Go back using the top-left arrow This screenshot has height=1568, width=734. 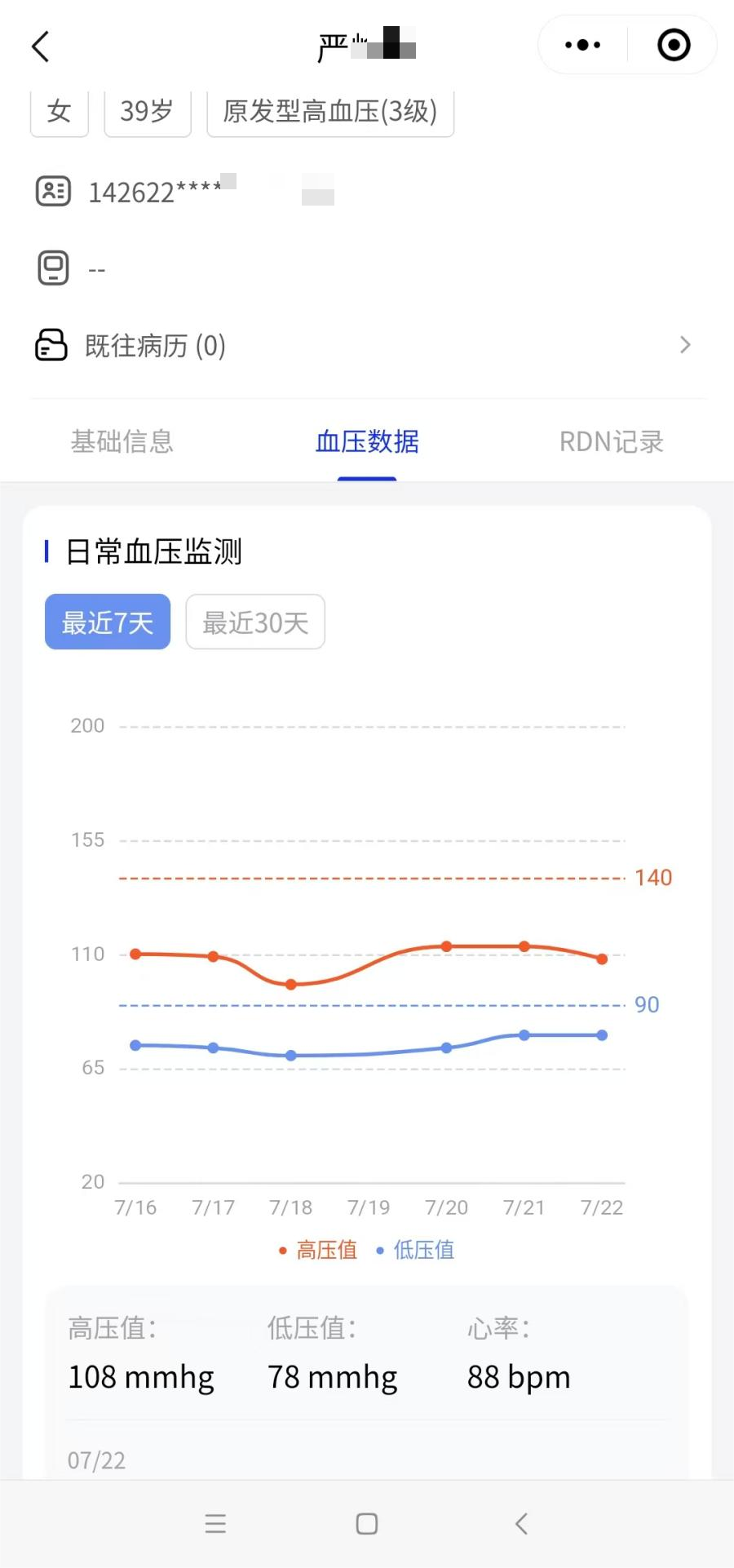41,47
